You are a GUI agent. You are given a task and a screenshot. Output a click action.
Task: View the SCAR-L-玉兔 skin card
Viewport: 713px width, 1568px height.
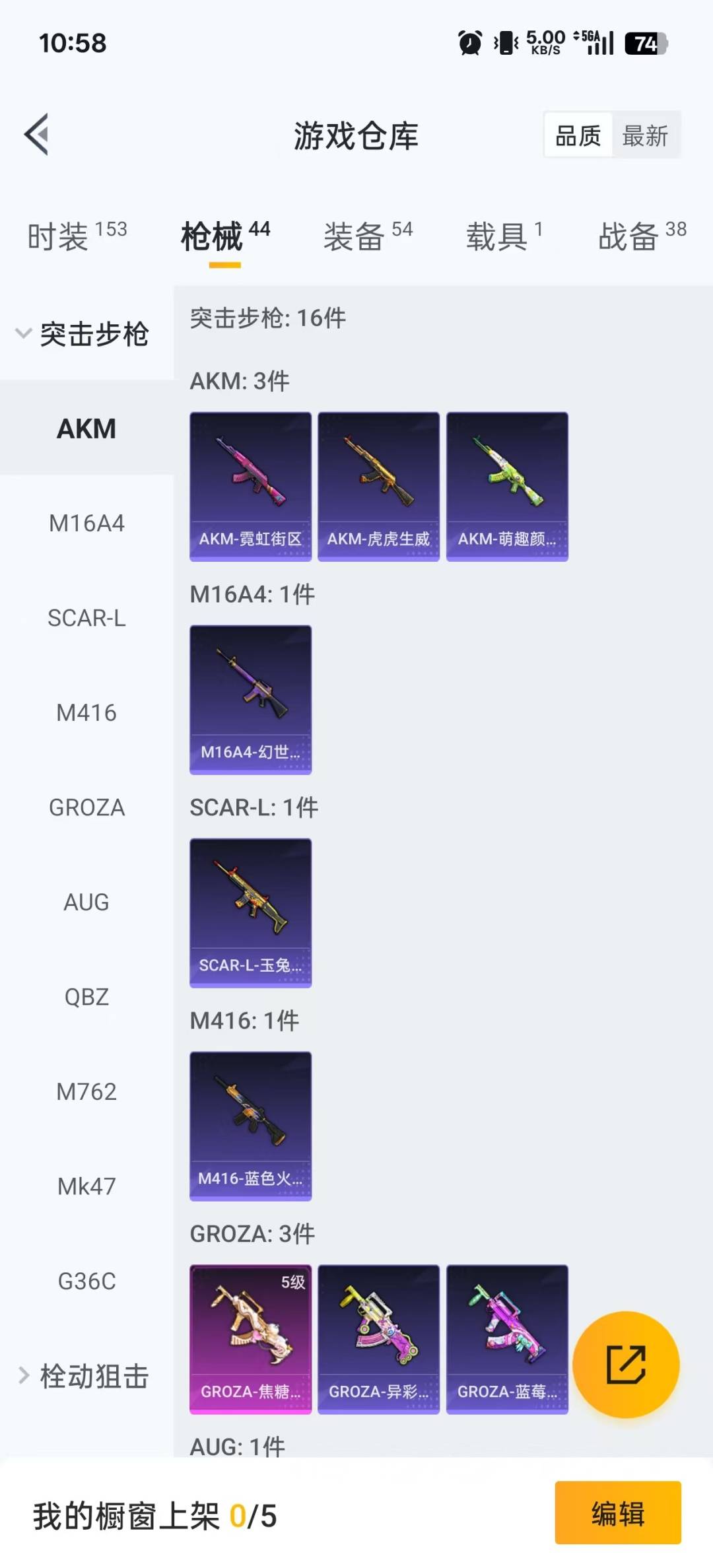pyautogui.click(x=250, y=913)
